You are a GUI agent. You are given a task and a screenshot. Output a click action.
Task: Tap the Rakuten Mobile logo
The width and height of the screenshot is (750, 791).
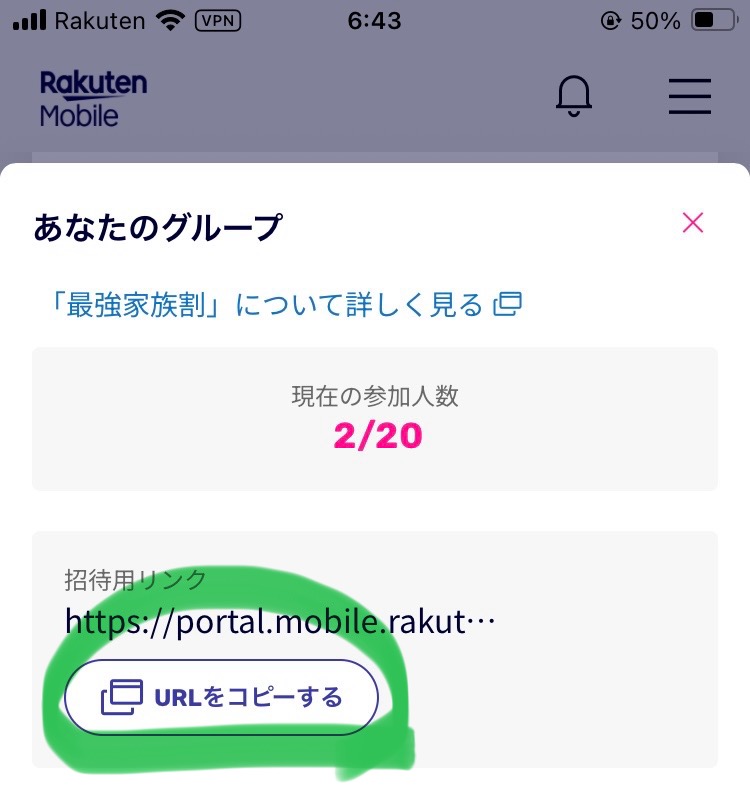click(x=93, y=96)
